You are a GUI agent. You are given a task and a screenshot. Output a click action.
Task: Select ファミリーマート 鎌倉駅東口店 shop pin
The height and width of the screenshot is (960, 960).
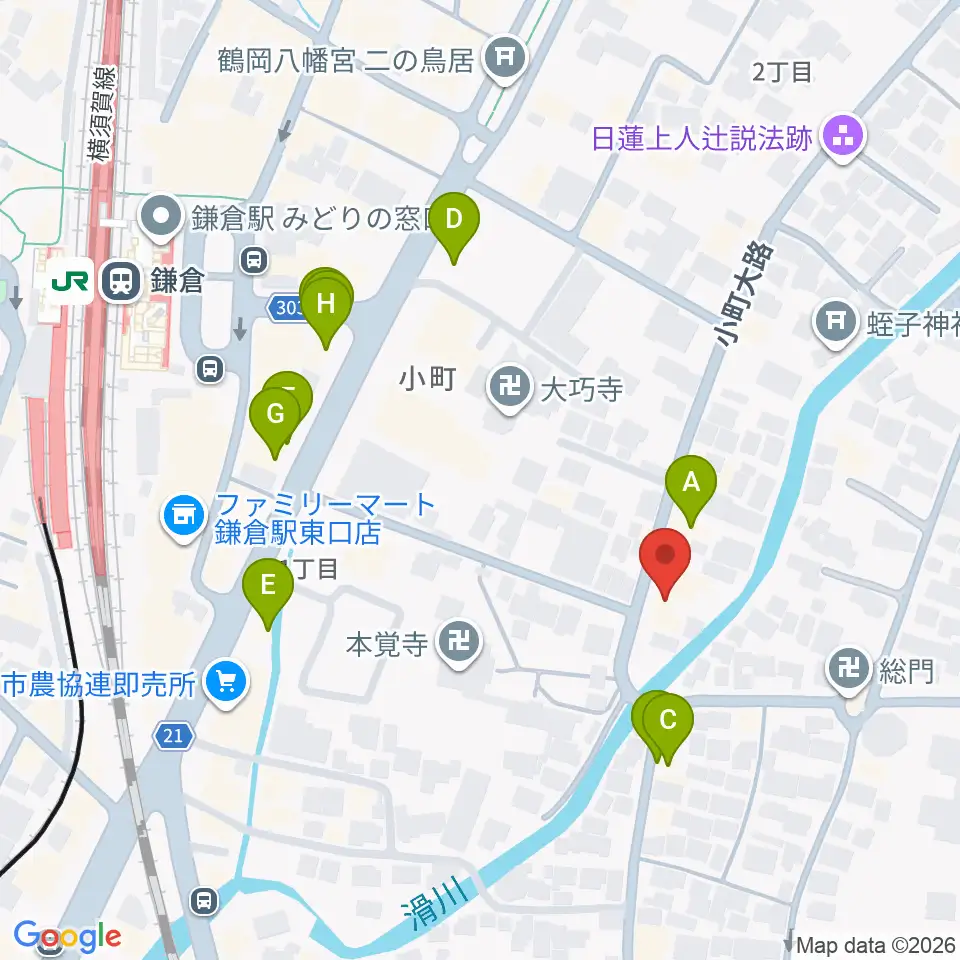(x=183, y=518)
